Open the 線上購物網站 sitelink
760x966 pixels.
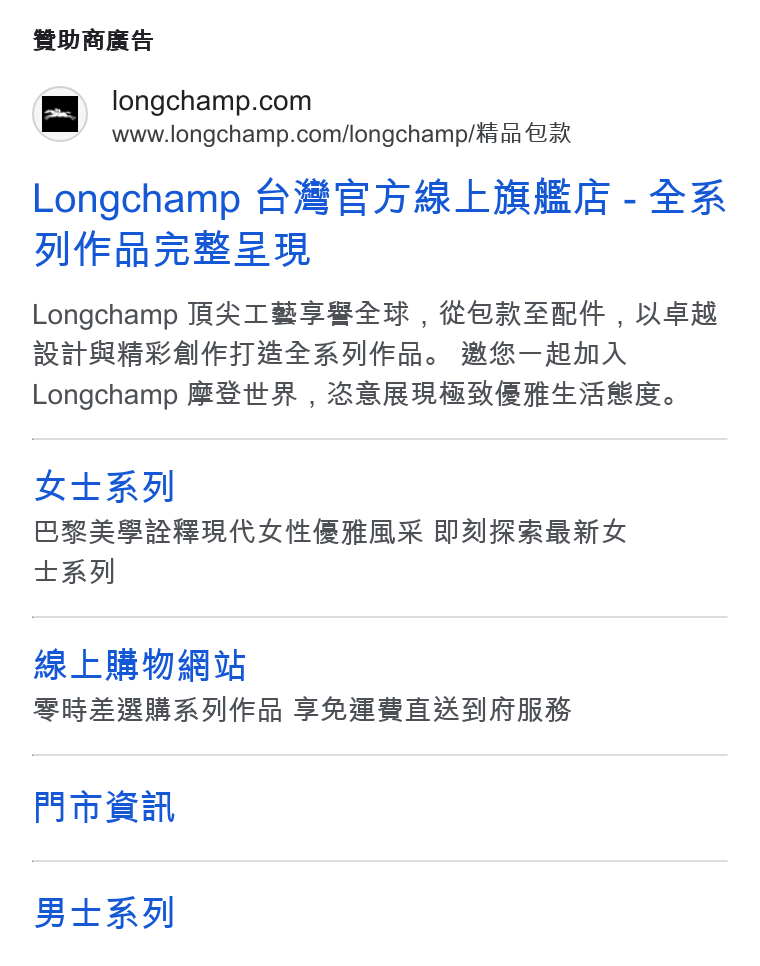coord(140,665)
